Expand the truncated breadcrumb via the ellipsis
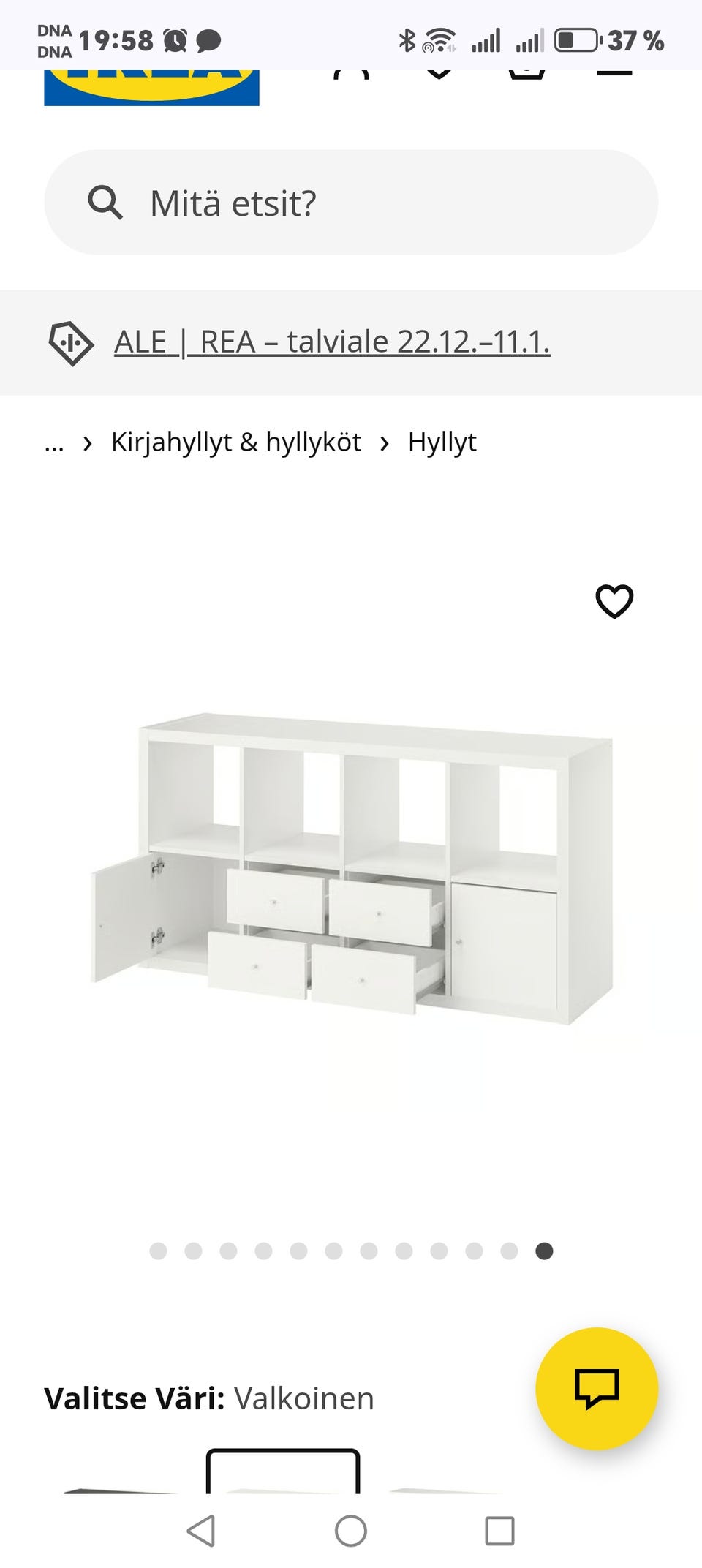702x1568 pixels. click(x=54, y=441)
